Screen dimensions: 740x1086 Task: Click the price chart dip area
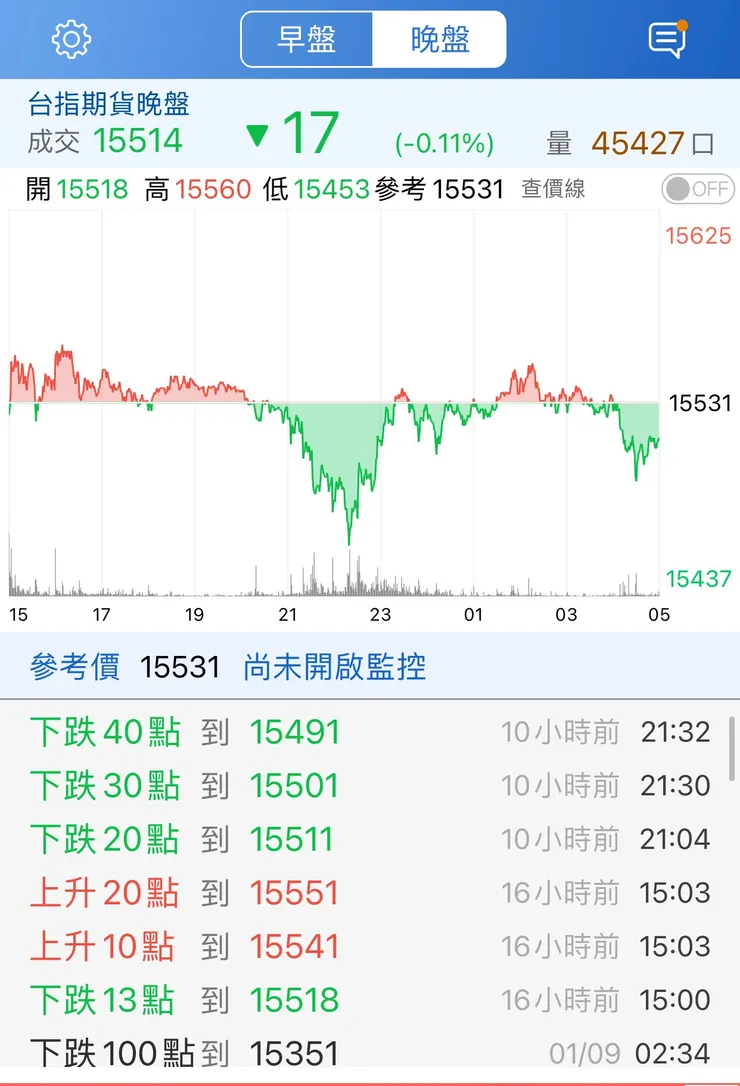click(x=345, y=490)
